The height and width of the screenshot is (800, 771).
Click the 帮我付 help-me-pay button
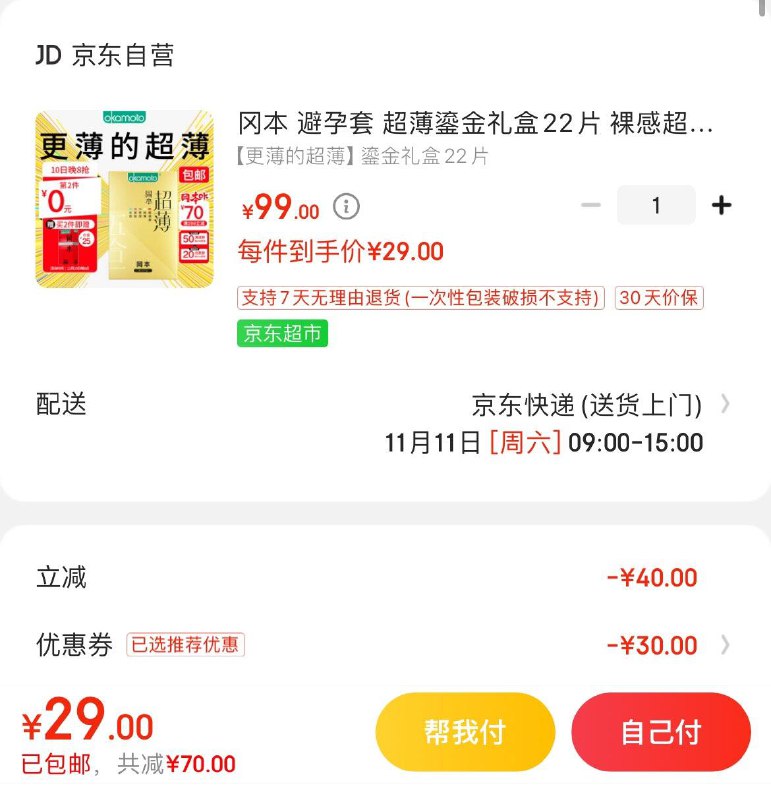pyautogui.click(x=463, y=732)
